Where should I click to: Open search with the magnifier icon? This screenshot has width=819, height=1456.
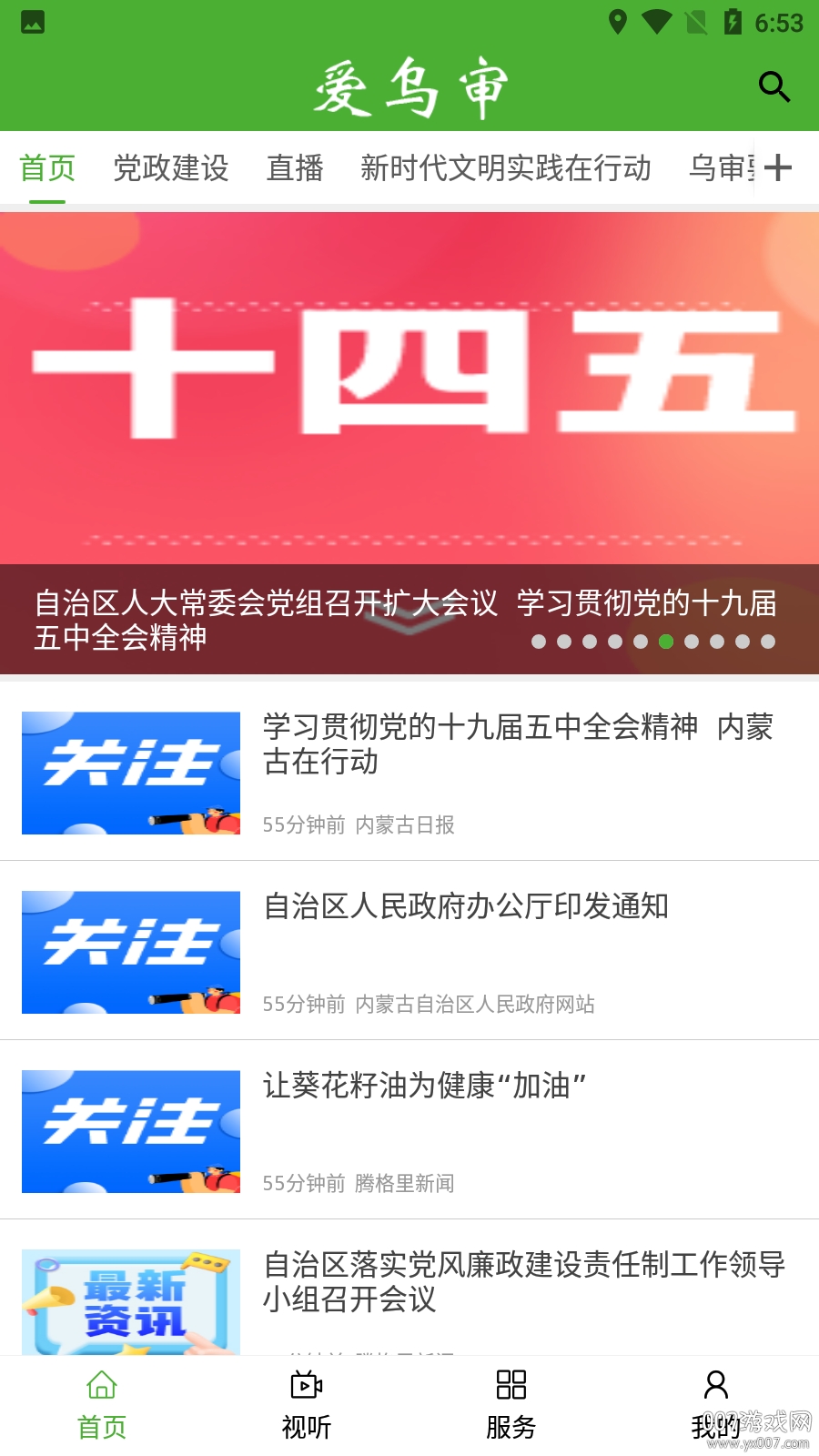[x=773, y=86]
